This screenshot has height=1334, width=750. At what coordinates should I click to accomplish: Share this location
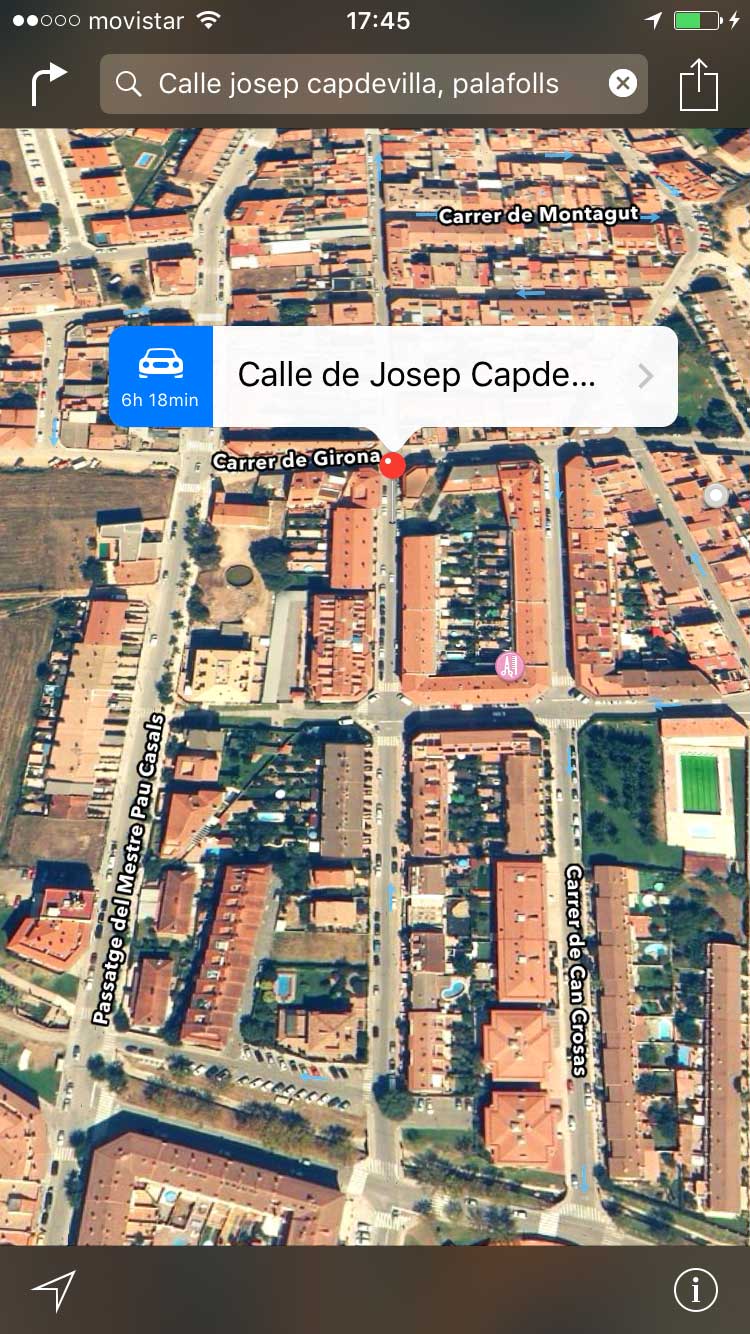coord(699,84)
